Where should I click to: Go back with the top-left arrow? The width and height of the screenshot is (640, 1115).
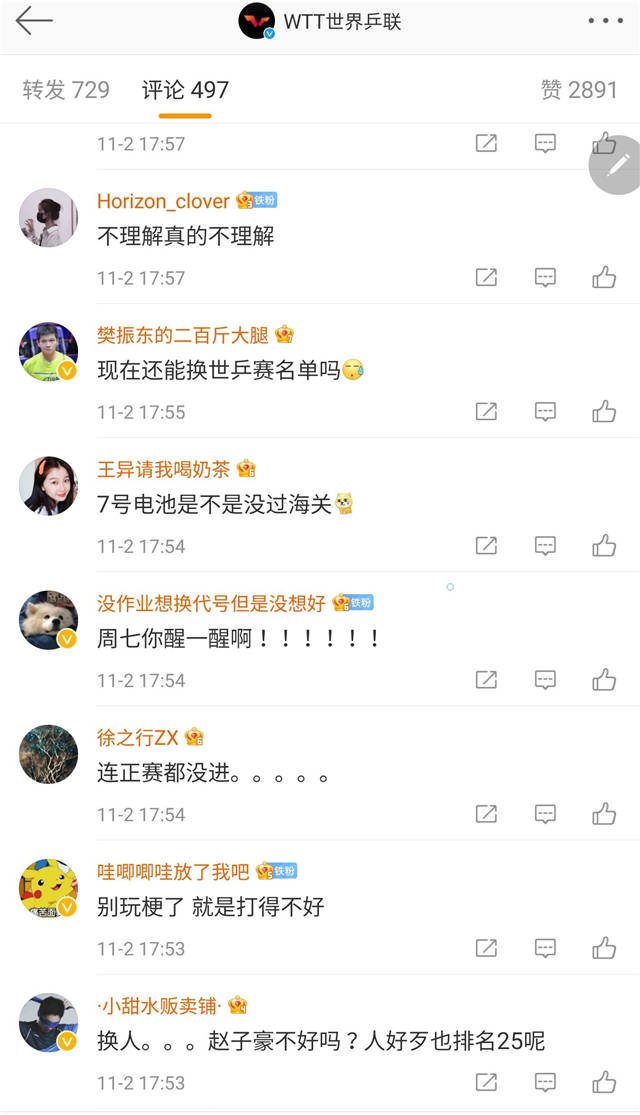34,21
